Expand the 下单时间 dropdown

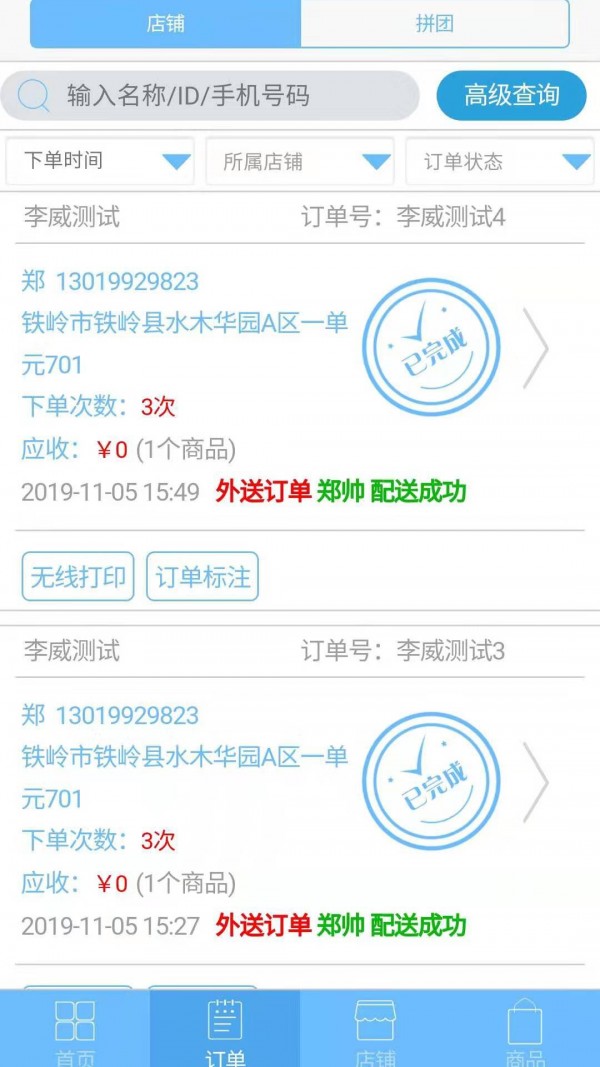tap(100, 161)
